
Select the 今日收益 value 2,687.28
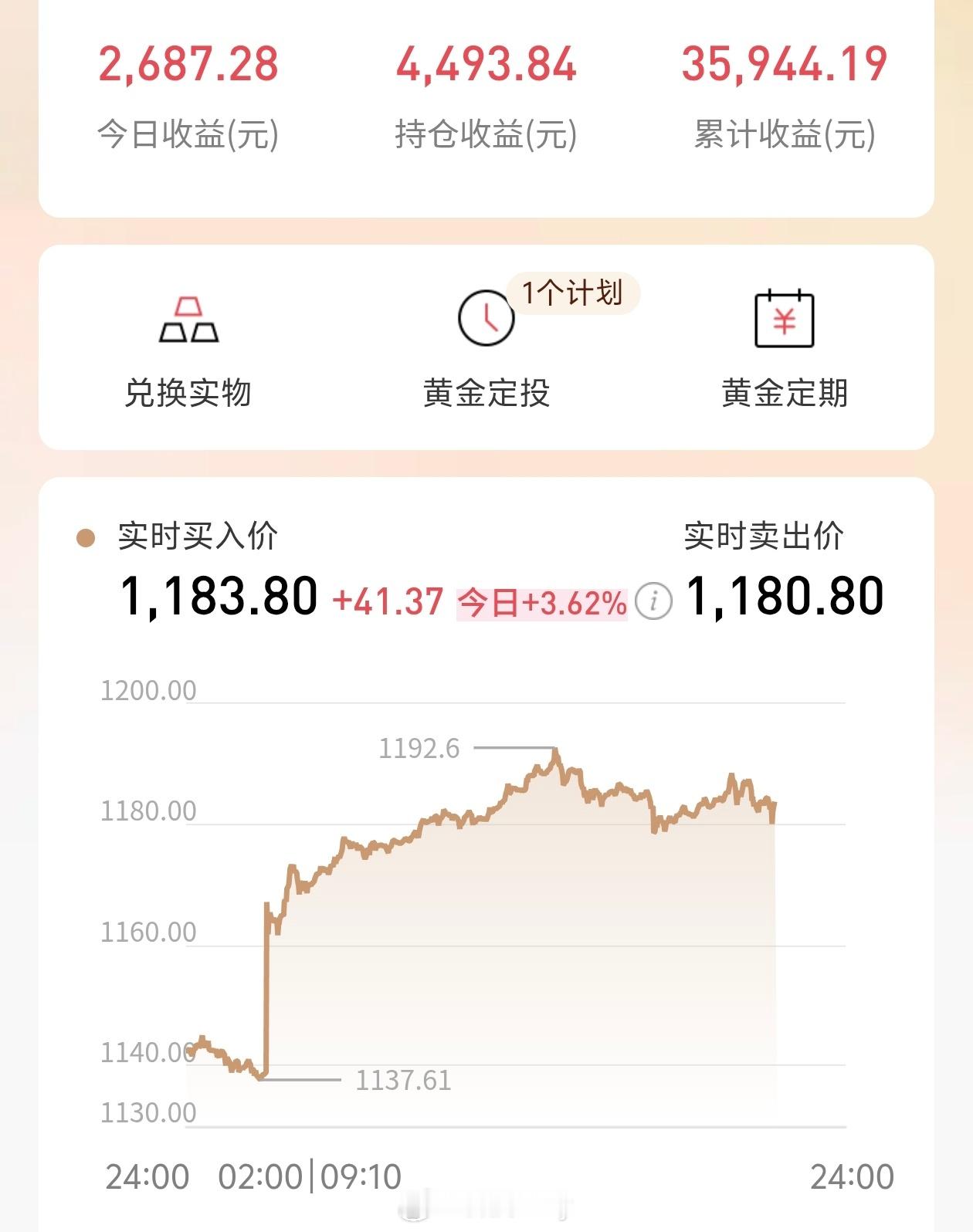point(188,63)
